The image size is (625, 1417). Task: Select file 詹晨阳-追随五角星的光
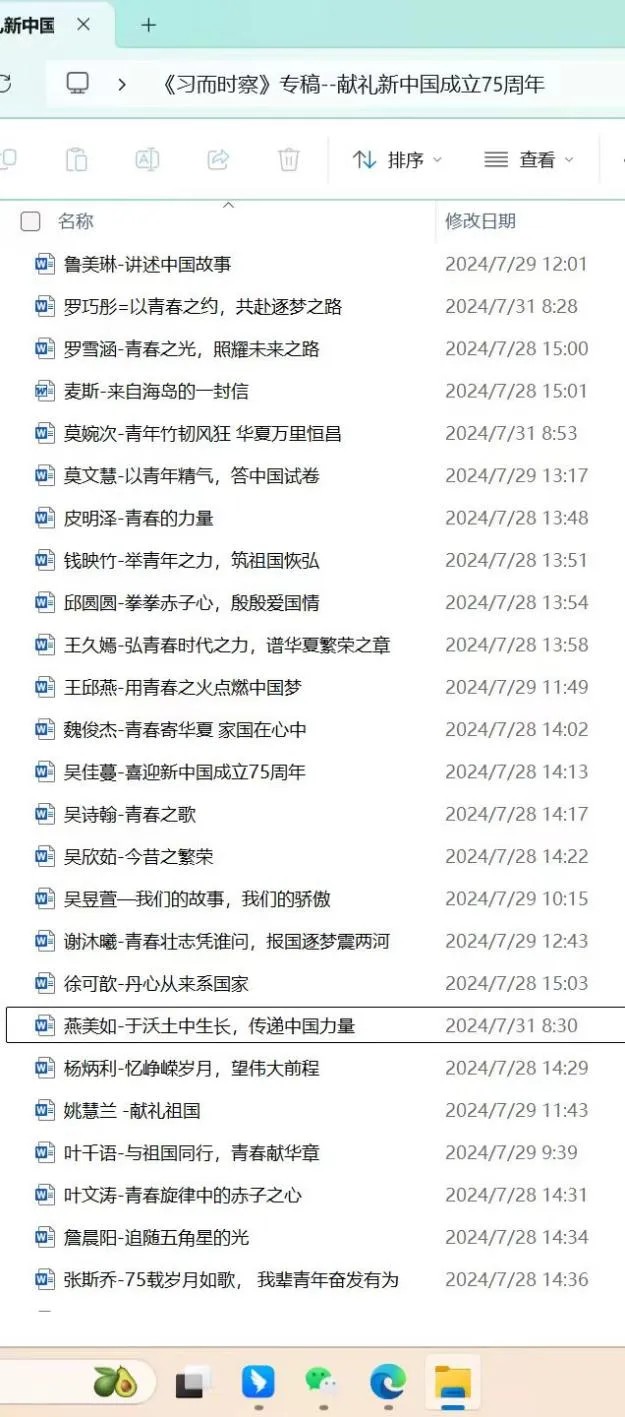point(156,1237)
